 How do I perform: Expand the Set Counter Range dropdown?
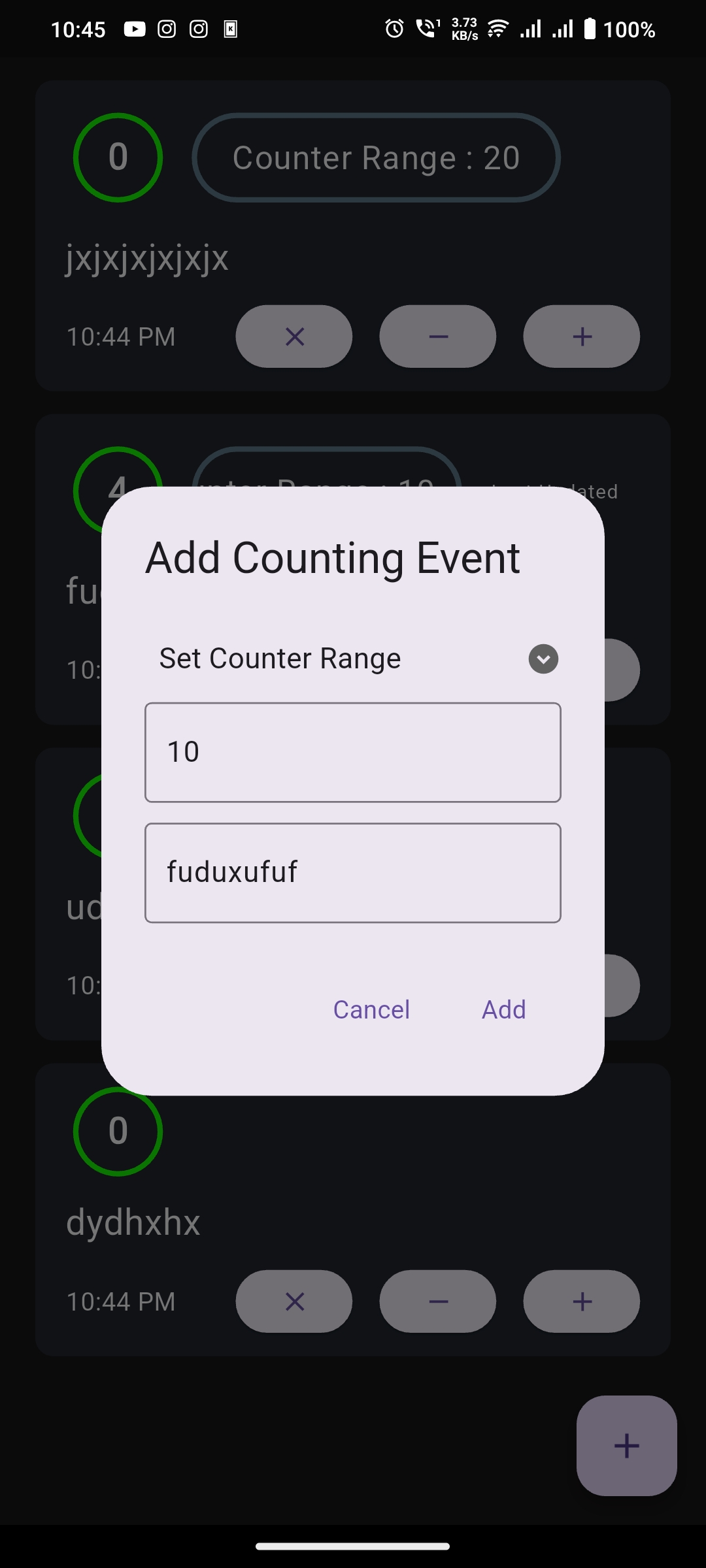[x=543, y=659]
